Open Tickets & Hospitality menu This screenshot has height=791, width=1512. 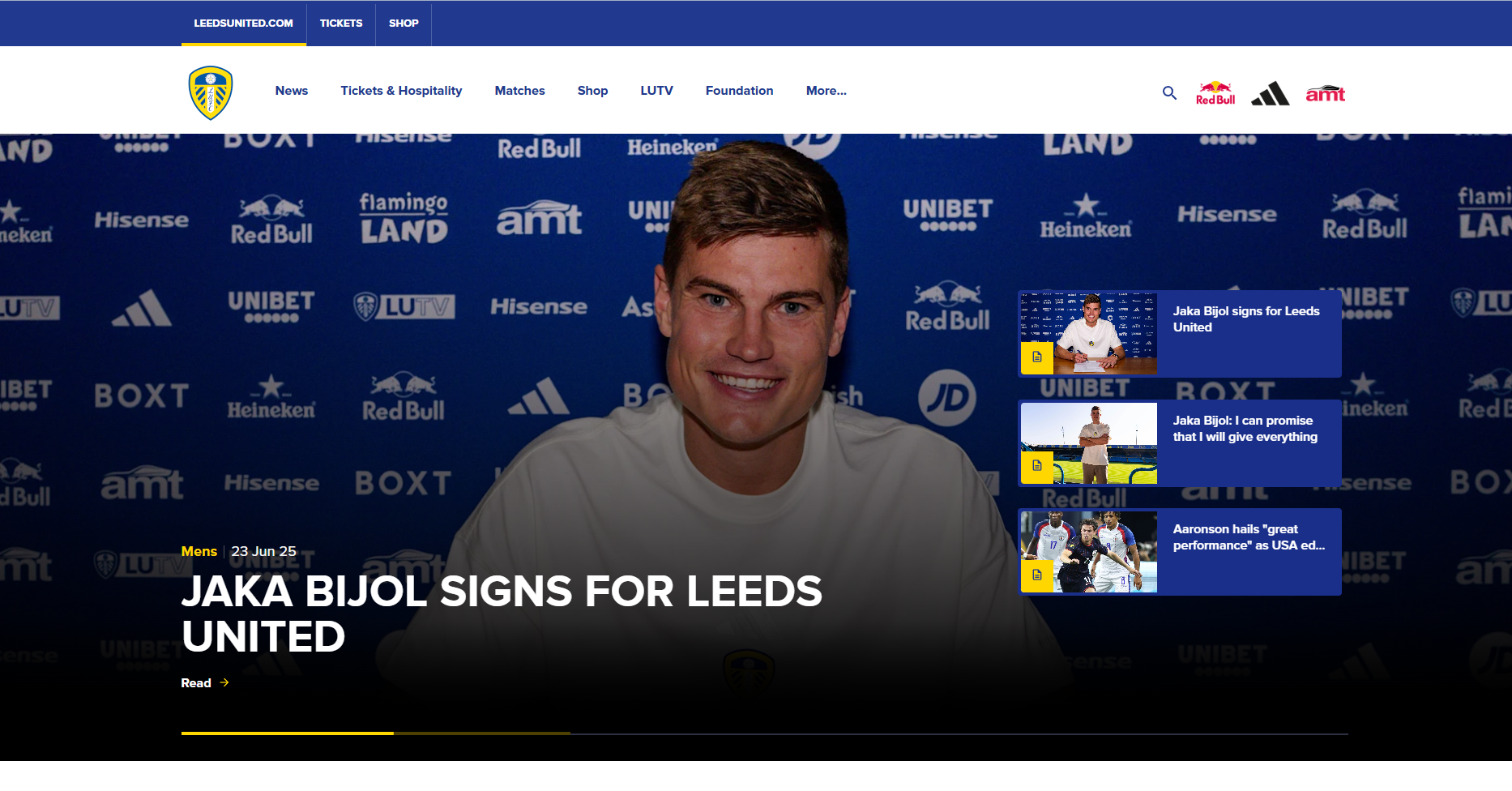pos(401,91)
